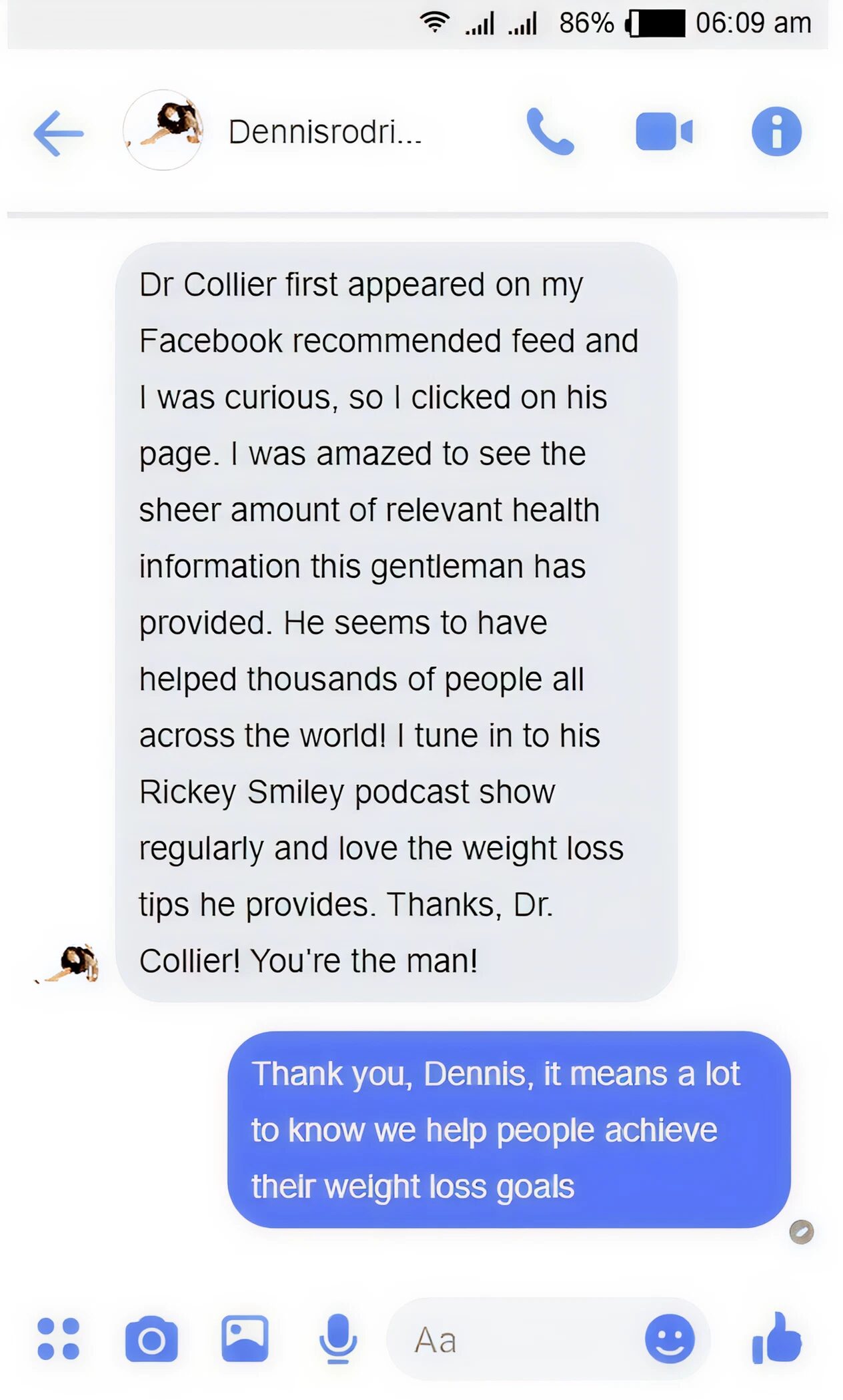
Task: Go back from the Dennisrodri chat
Action: [59, 133]
